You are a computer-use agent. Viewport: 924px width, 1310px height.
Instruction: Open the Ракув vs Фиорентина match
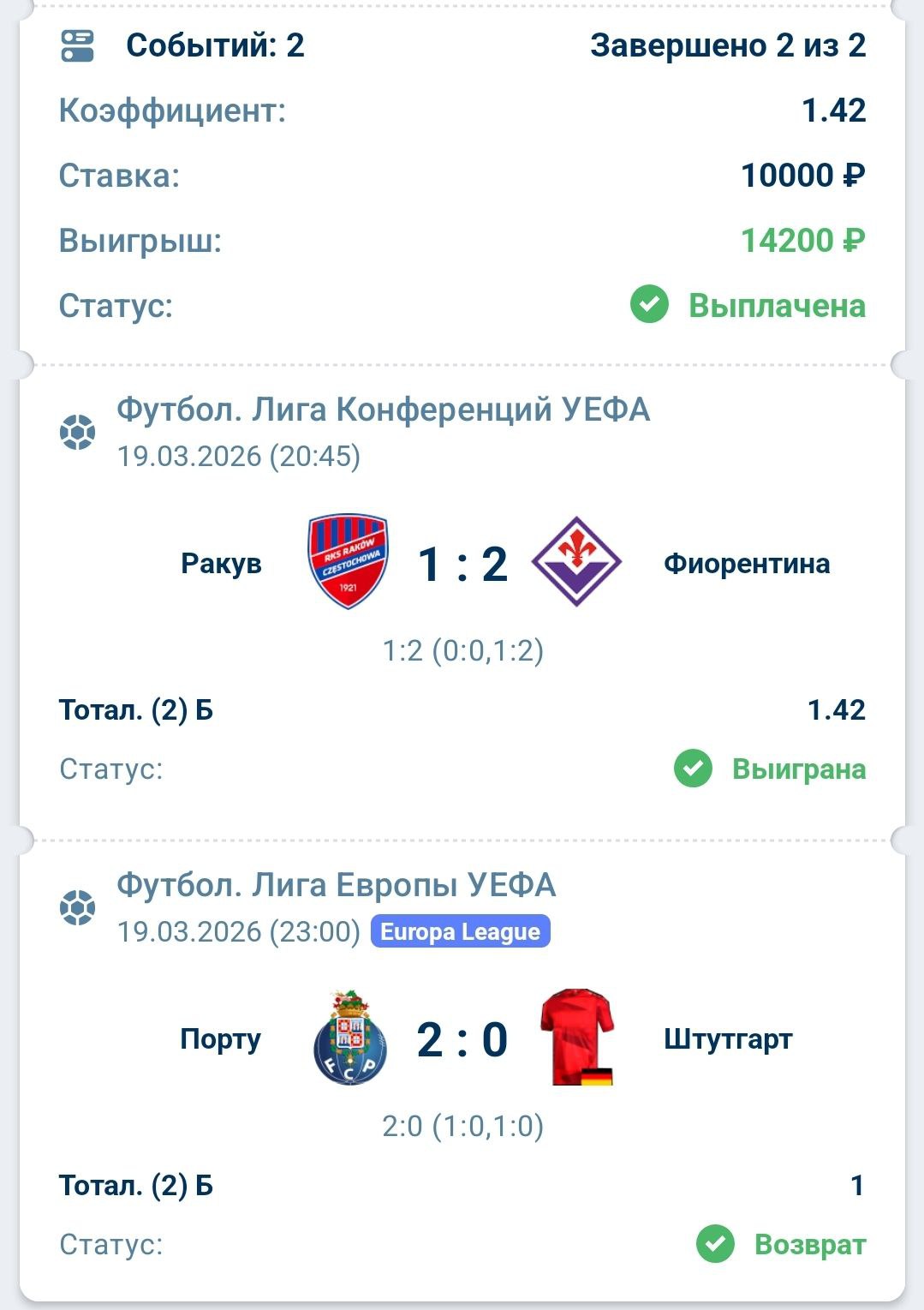pyautogui.click(x=462, y=564)
